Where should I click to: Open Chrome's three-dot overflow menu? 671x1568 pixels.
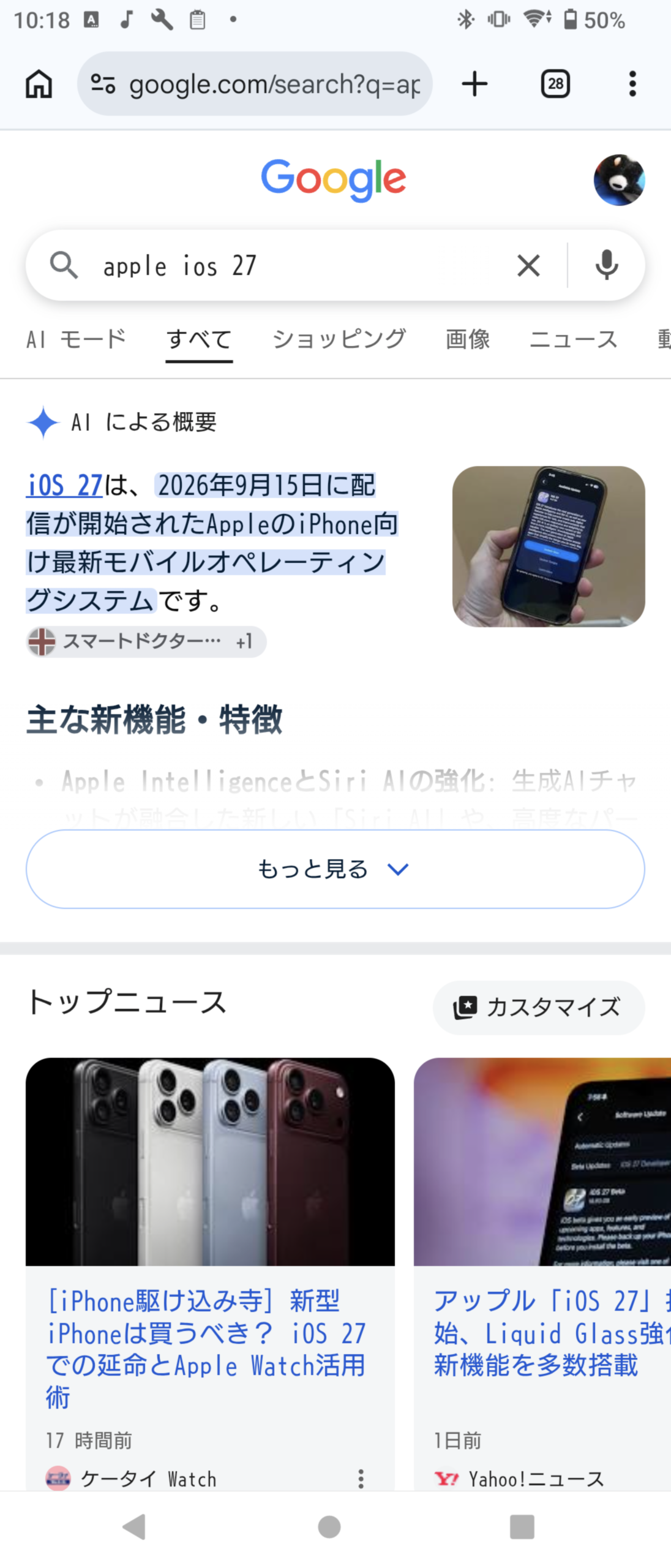click(x=632, y=84)
